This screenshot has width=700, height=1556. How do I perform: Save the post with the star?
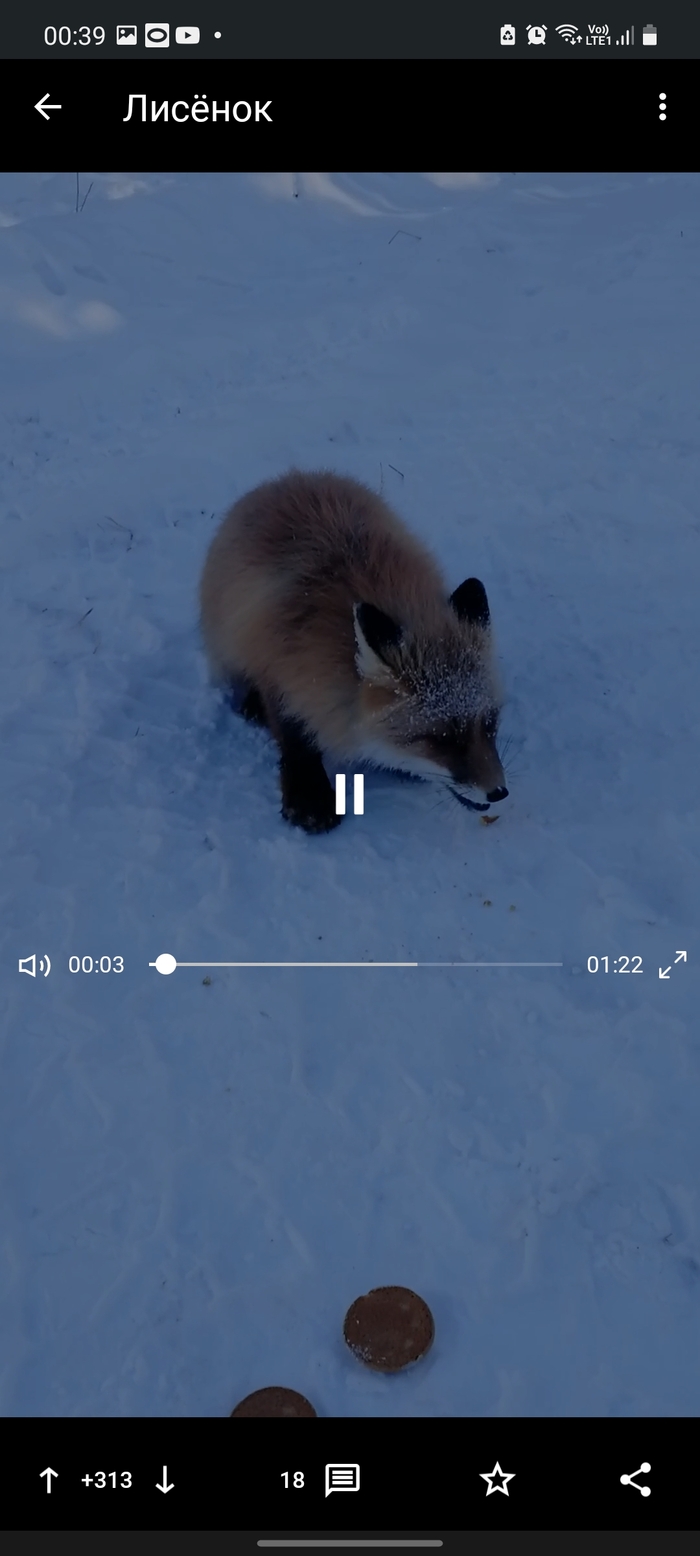pyautogui.click(x=497, y=1480)
